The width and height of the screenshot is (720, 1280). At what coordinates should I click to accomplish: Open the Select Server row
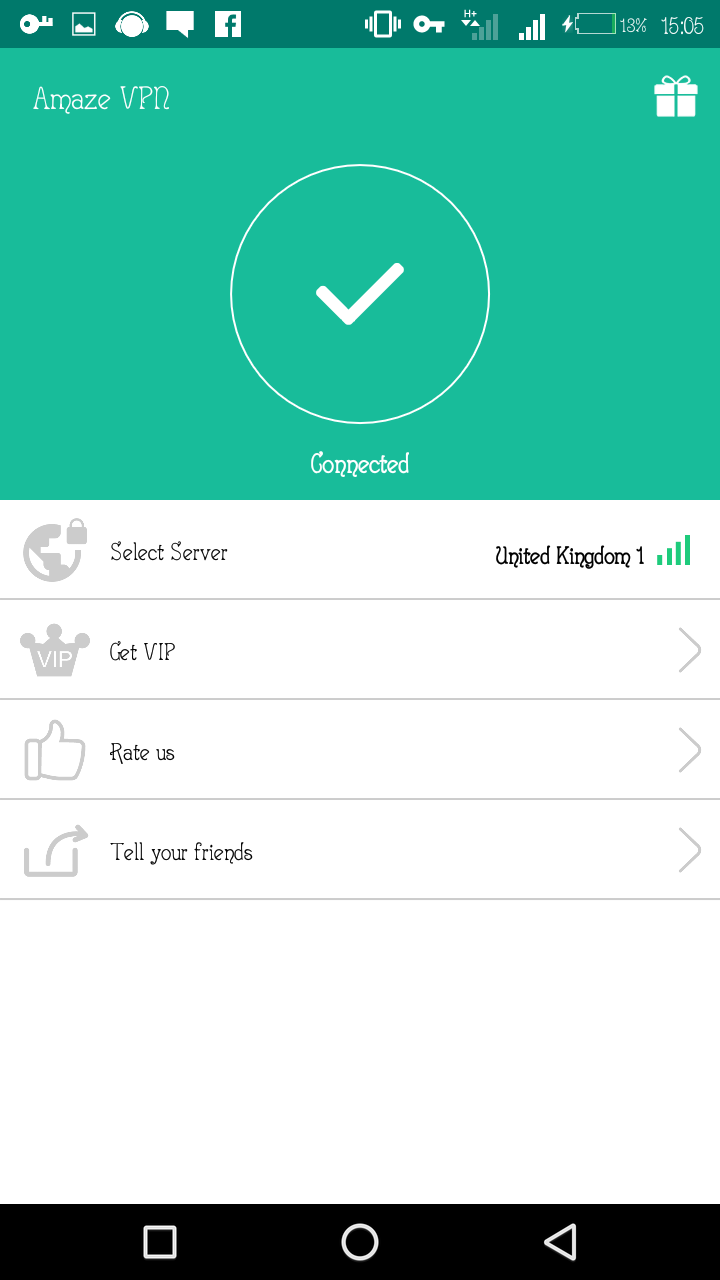coord(360,550)
